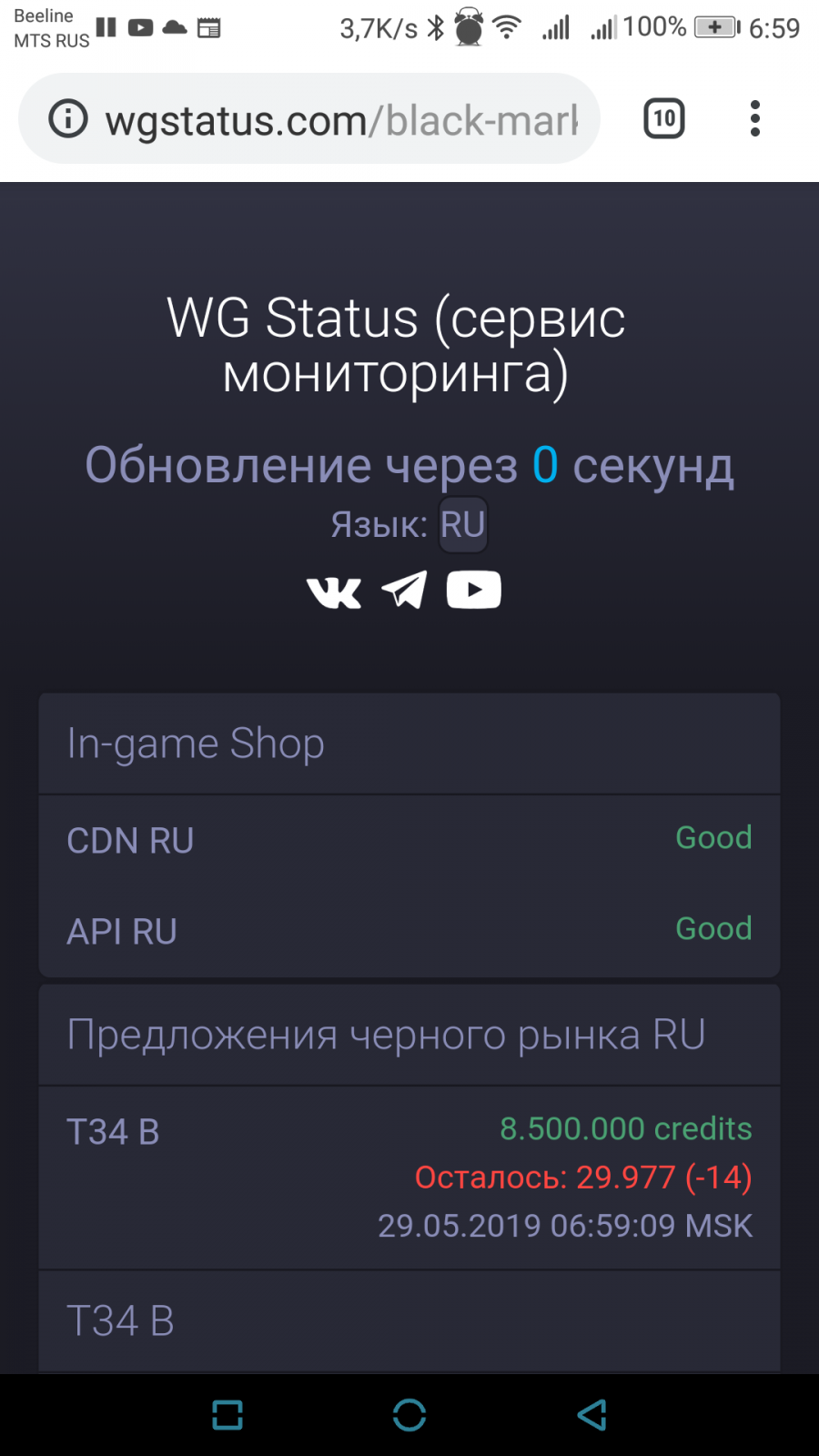The image size is (819, 1456).
Task: Open the tab switcher showing 10 tabs
Action: click(x=663, y=119)
